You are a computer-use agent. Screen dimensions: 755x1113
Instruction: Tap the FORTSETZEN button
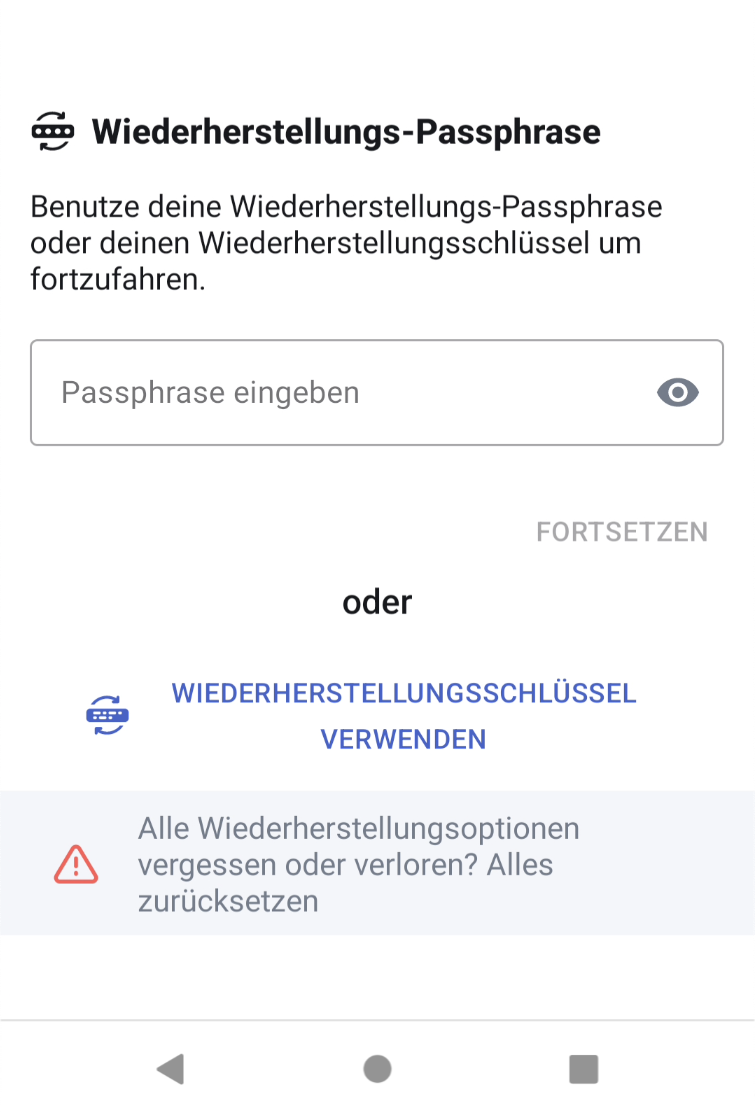[621, 532]
